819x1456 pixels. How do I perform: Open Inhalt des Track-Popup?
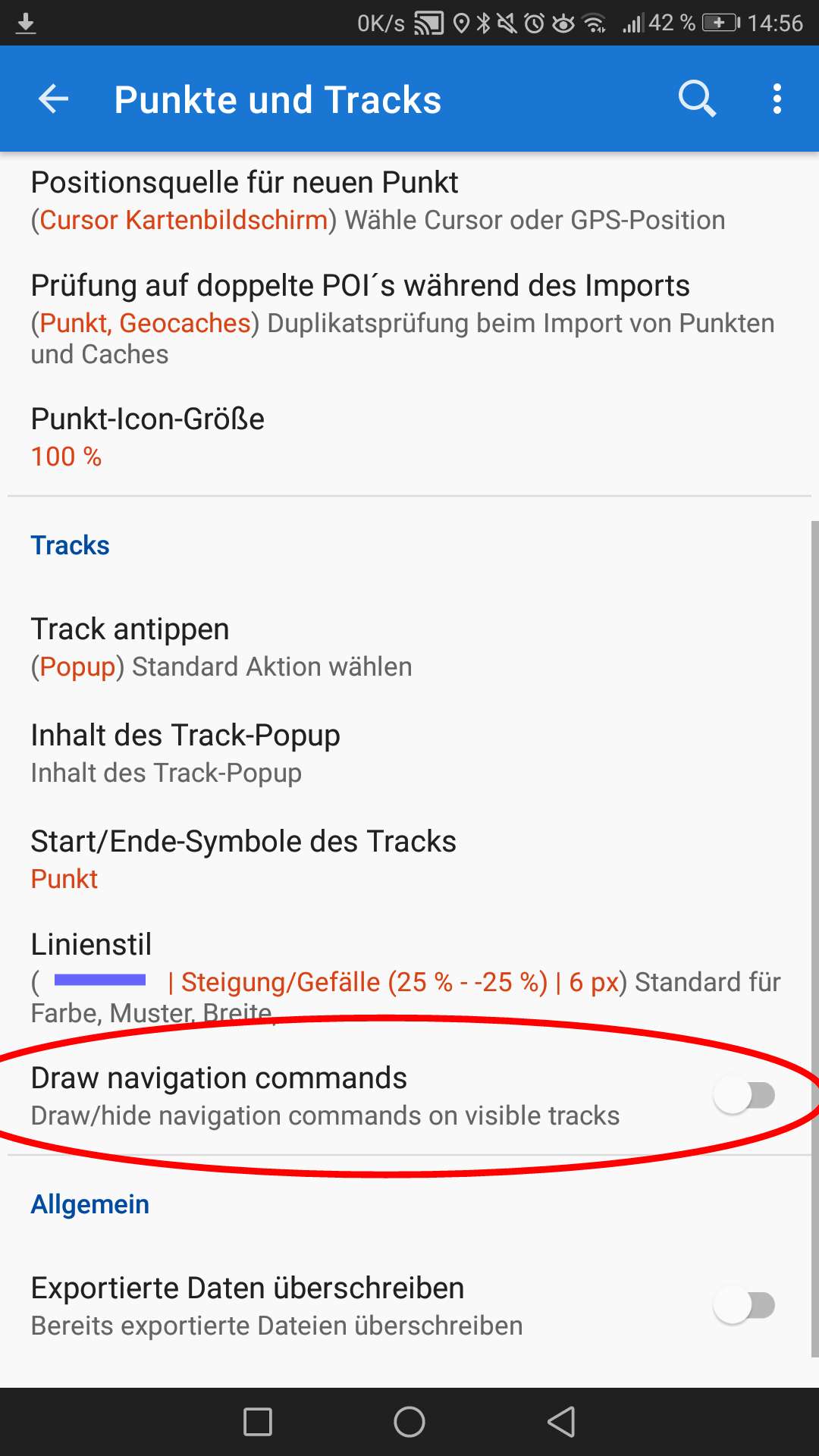186,753
